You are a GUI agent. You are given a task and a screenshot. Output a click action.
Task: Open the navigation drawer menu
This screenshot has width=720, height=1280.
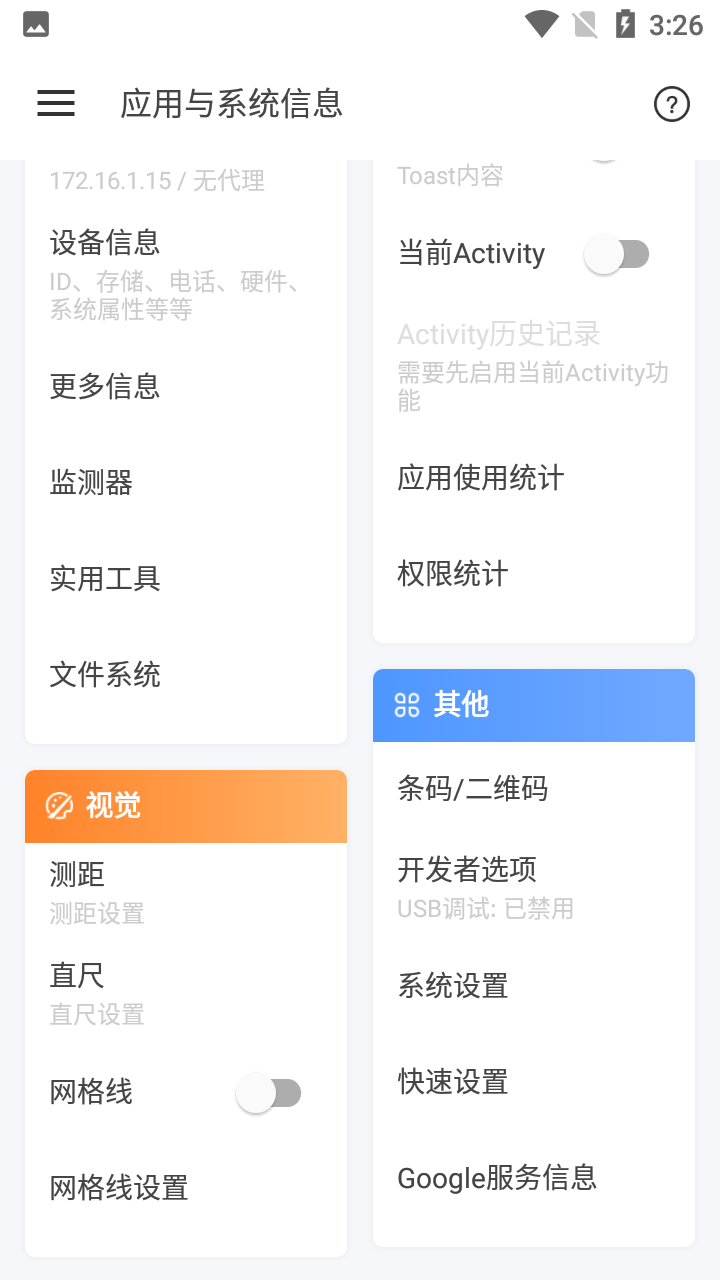tap(55, 103)
